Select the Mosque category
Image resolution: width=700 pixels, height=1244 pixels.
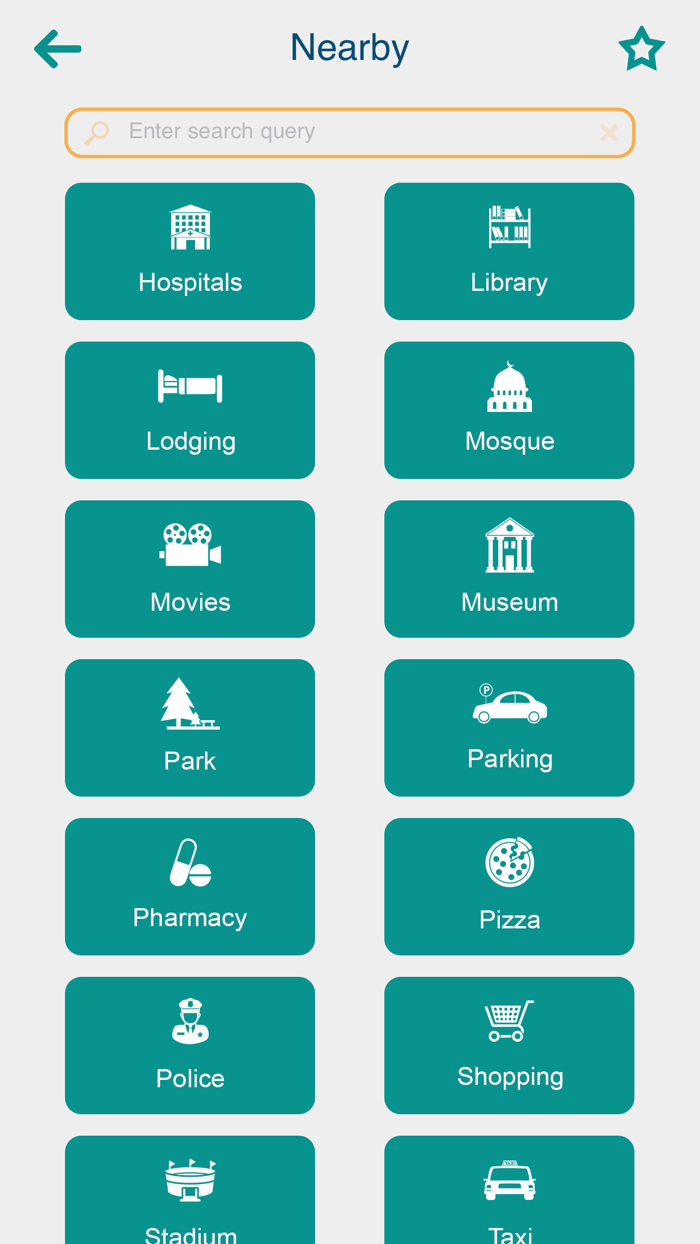pyautogui.click(x=509, y=410)
